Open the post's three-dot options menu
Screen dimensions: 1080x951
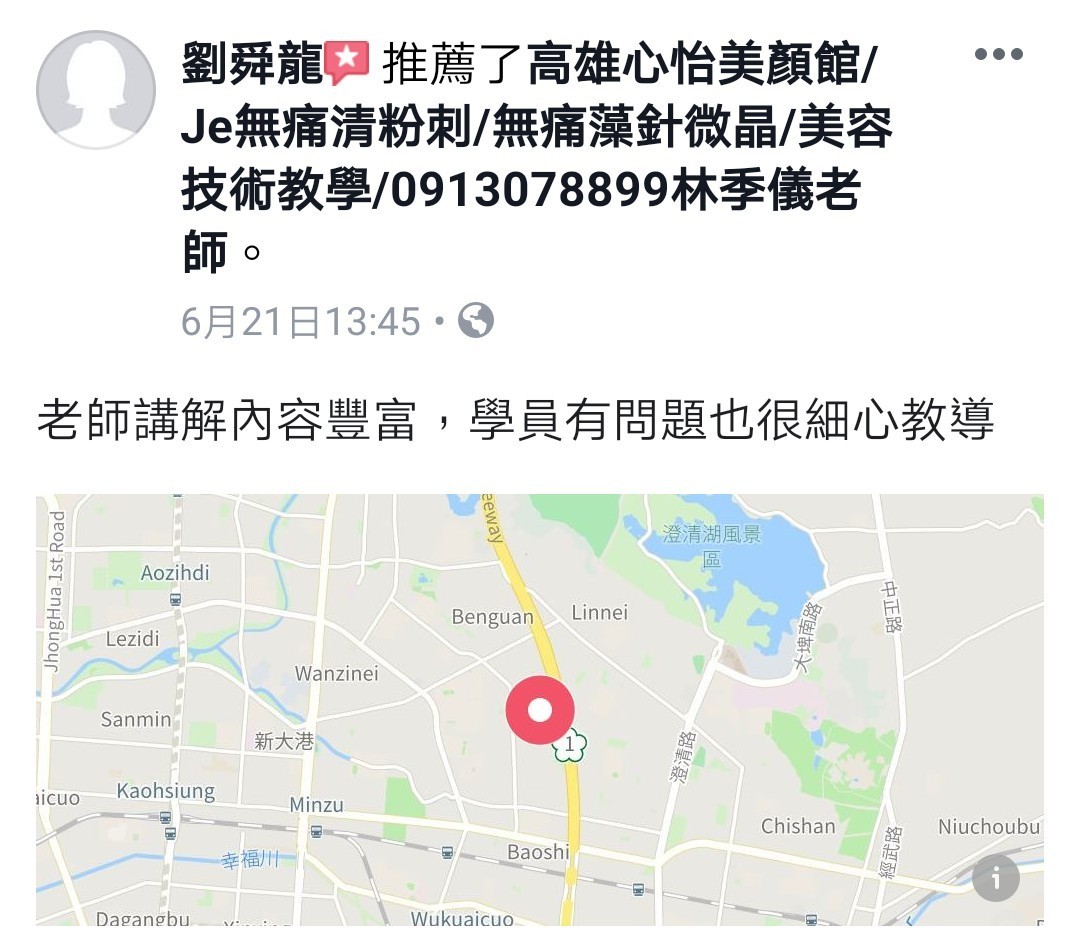(998, 55)
